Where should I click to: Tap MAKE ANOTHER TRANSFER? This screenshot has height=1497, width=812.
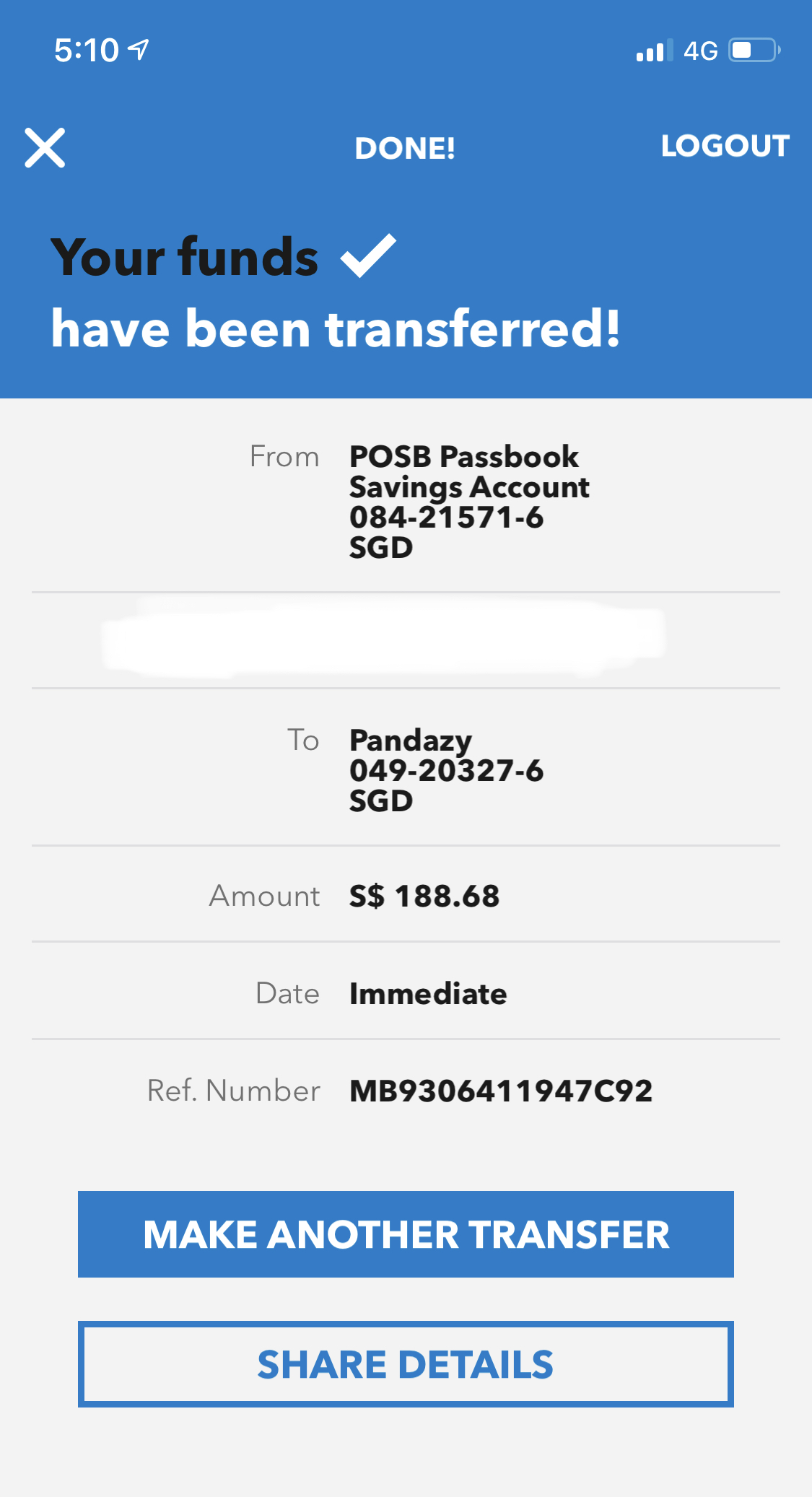(406, 1234)
